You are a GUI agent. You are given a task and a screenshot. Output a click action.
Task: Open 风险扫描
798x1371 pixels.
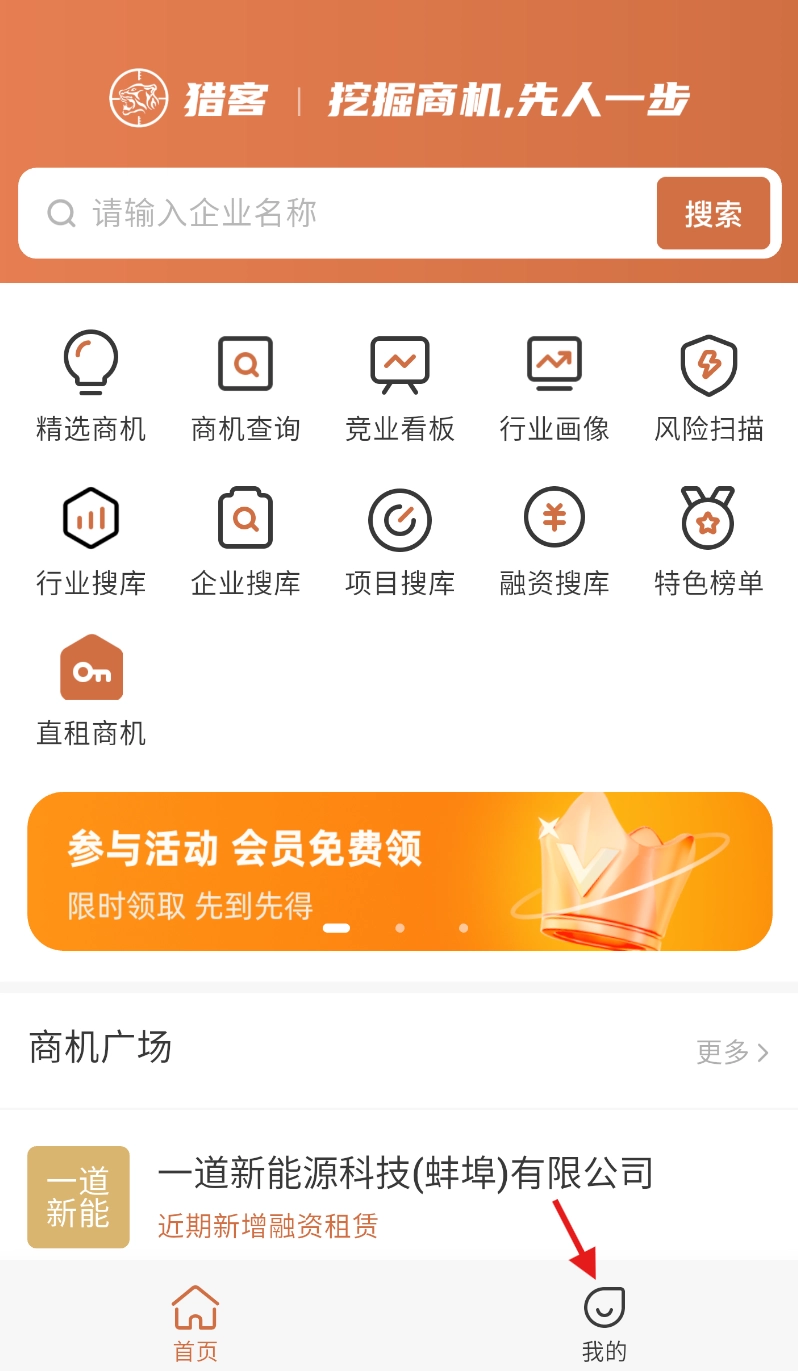pyautogui.click(x=709, y=387)
